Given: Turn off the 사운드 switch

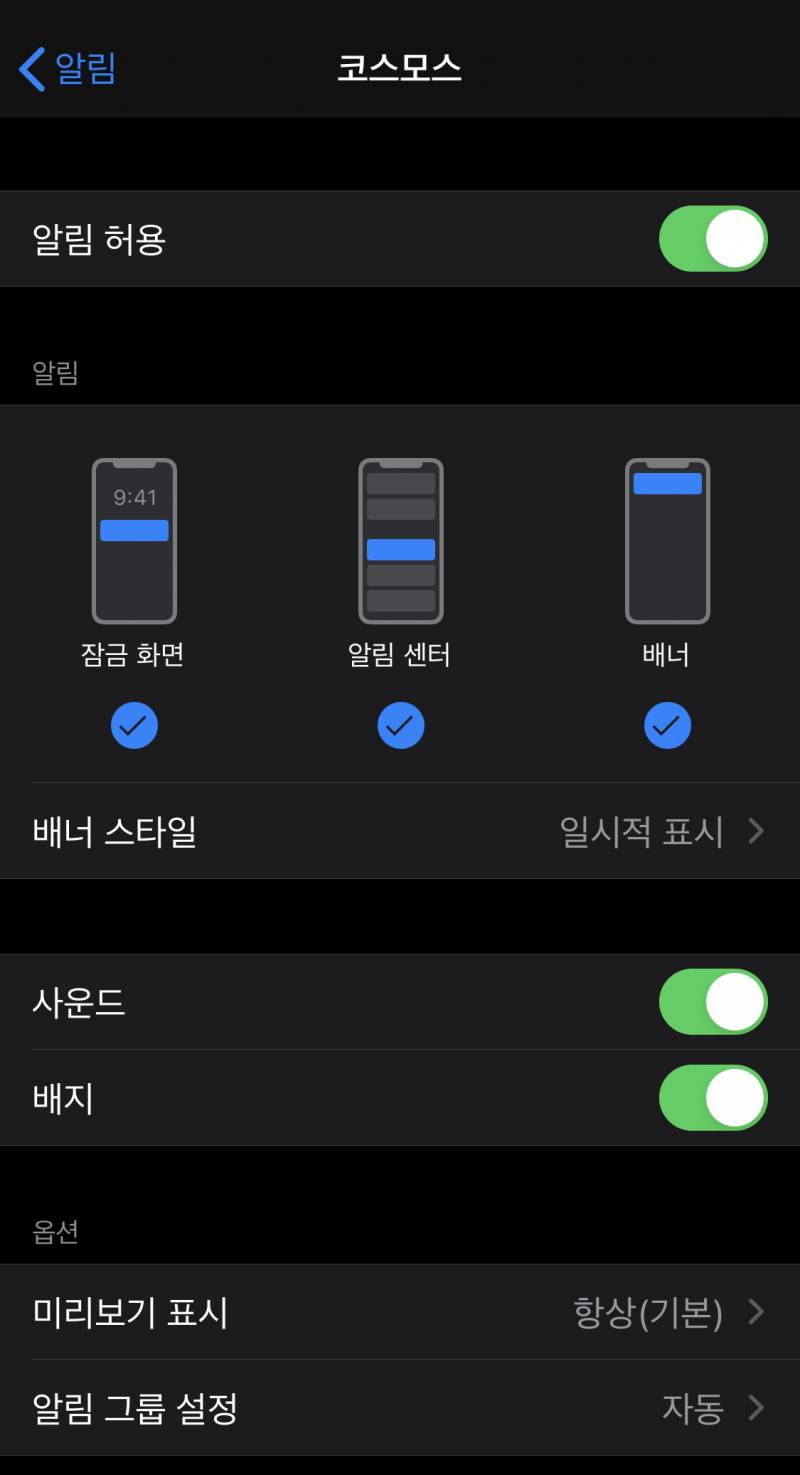Looking at the screenshot, I should pos(712,1001).
